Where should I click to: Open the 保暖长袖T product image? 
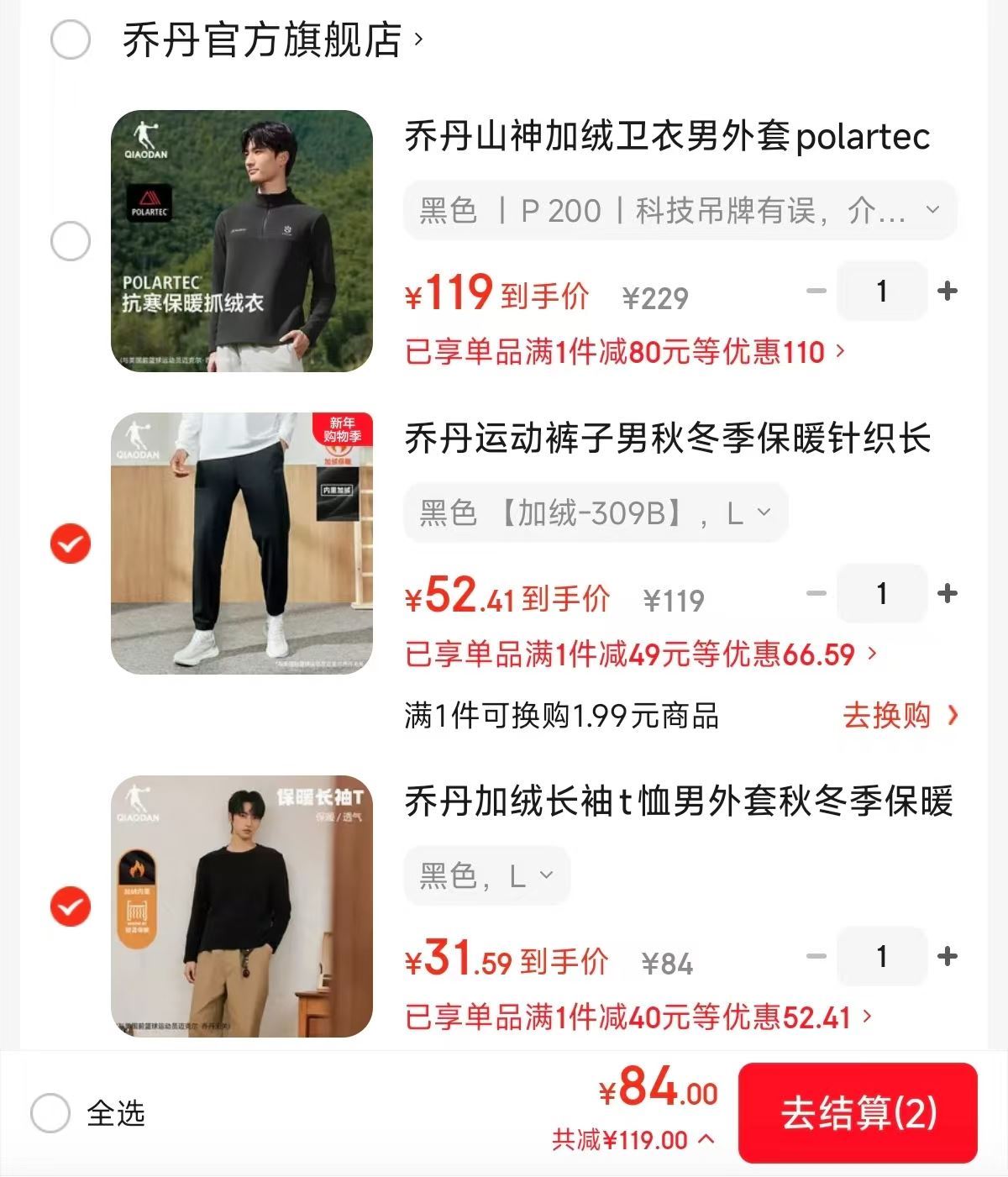[242, 906]
